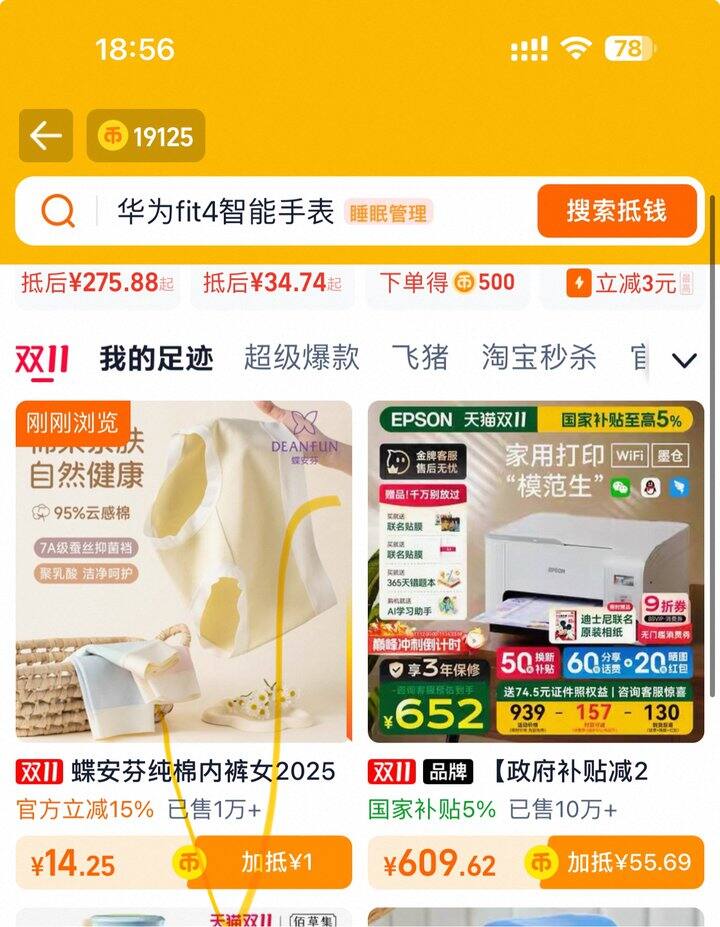Tap 加抵¥55.69 on the EPSON item
Viewport: 720px width, 927px height.
(622, 862)
